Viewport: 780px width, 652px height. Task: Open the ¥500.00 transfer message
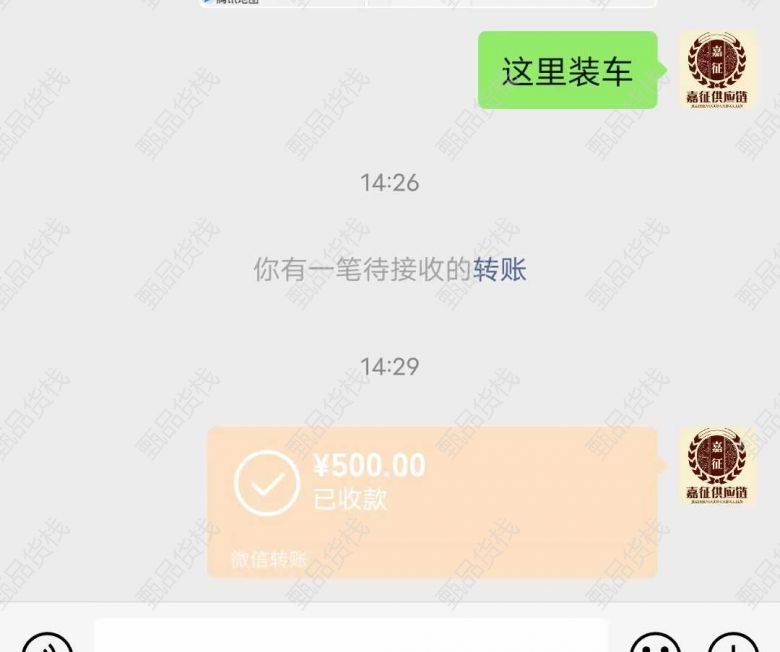(432, 501)
